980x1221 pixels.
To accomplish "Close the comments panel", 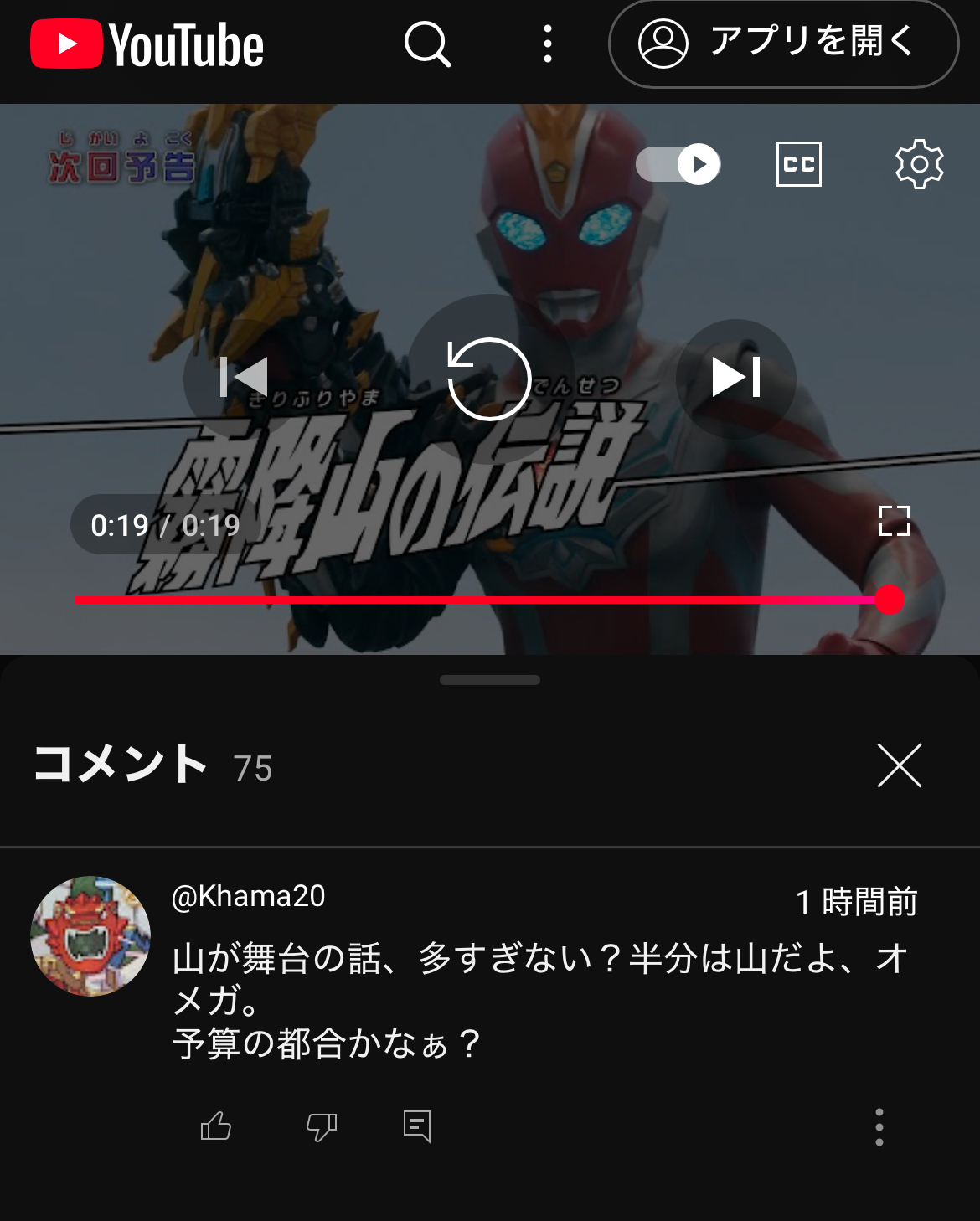I will 899,765.
